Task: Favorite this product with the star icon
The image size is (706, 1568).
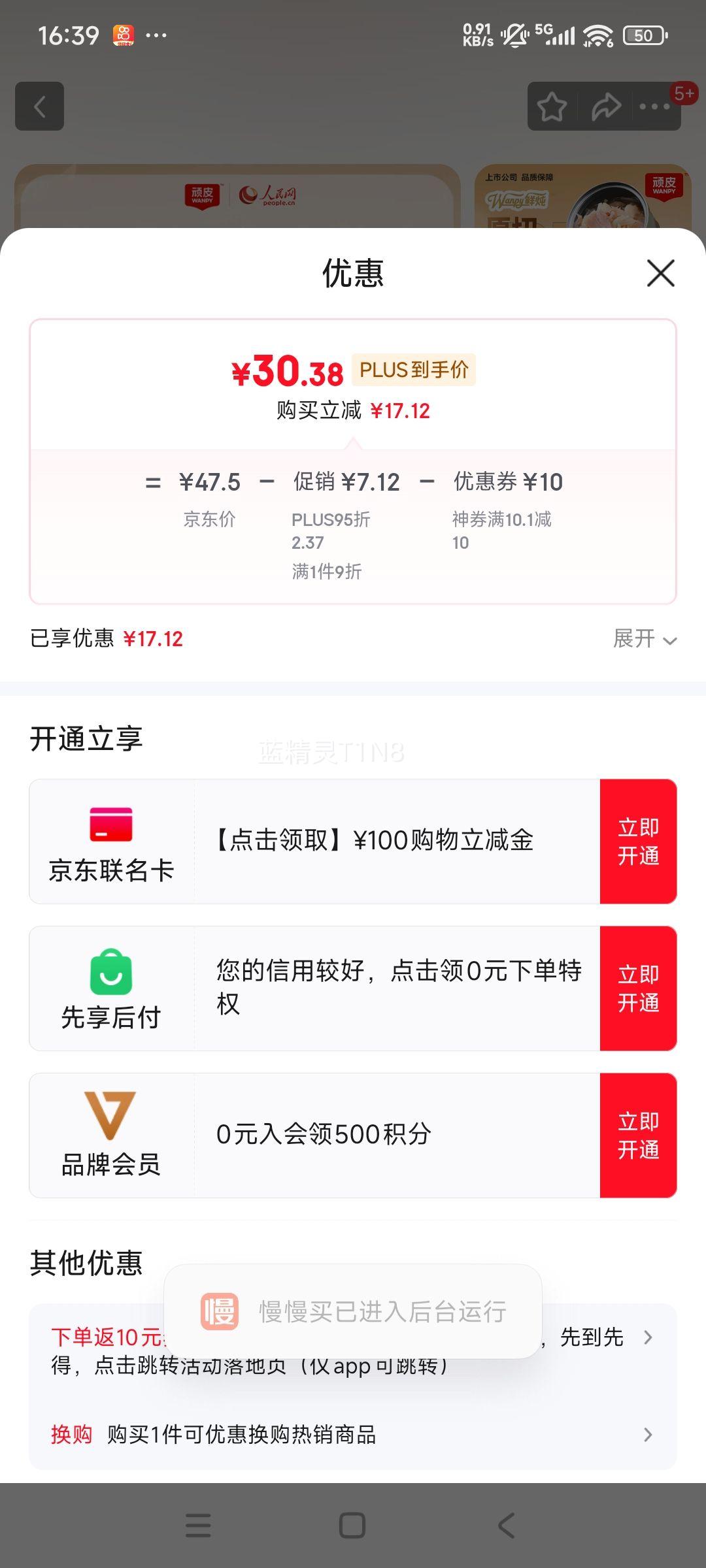Action: (552, 106)
